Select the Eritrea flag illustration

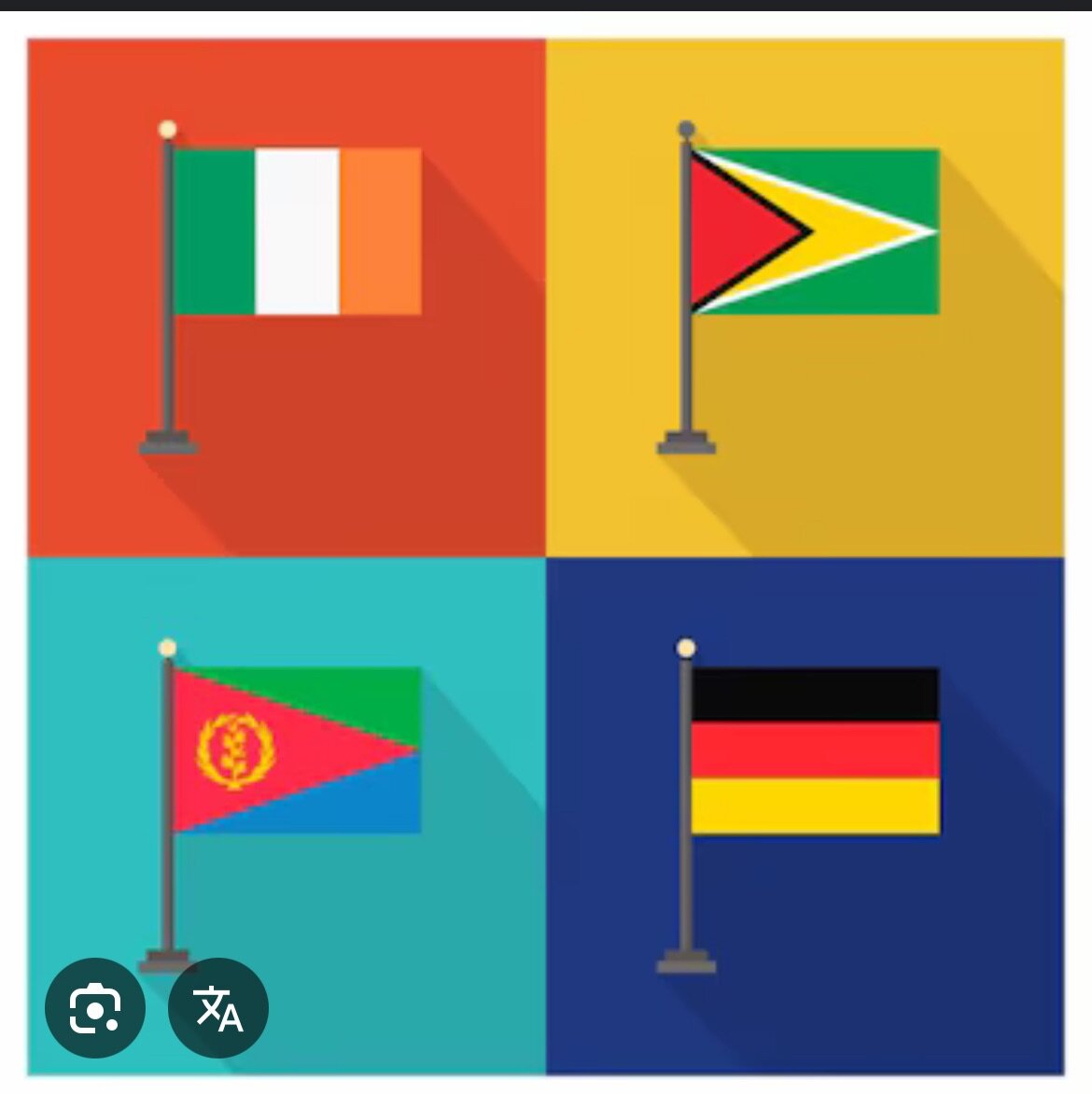pyautogui.click(x=299, y=747)
